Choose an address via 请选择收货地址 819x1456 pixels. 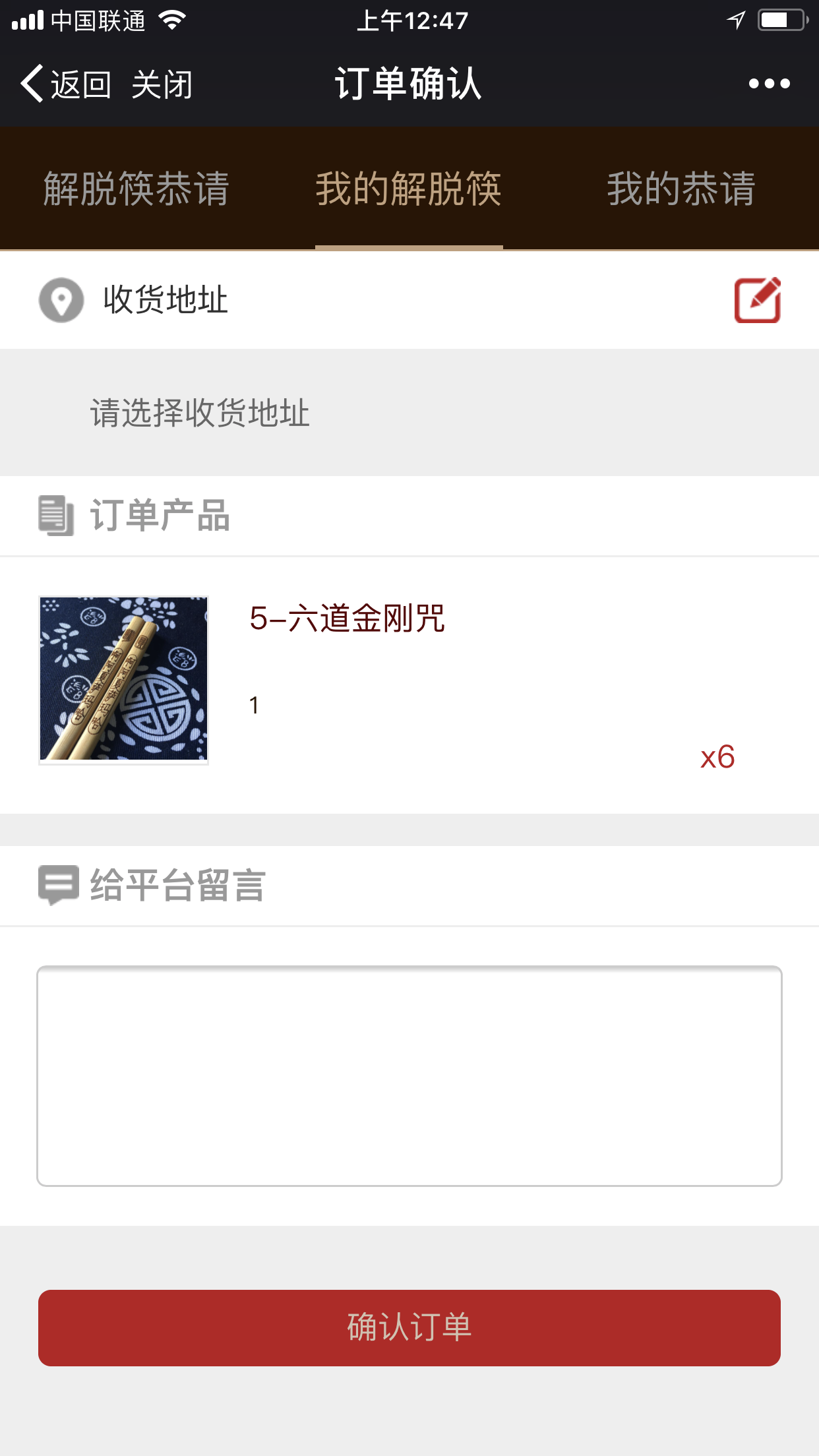200,413
